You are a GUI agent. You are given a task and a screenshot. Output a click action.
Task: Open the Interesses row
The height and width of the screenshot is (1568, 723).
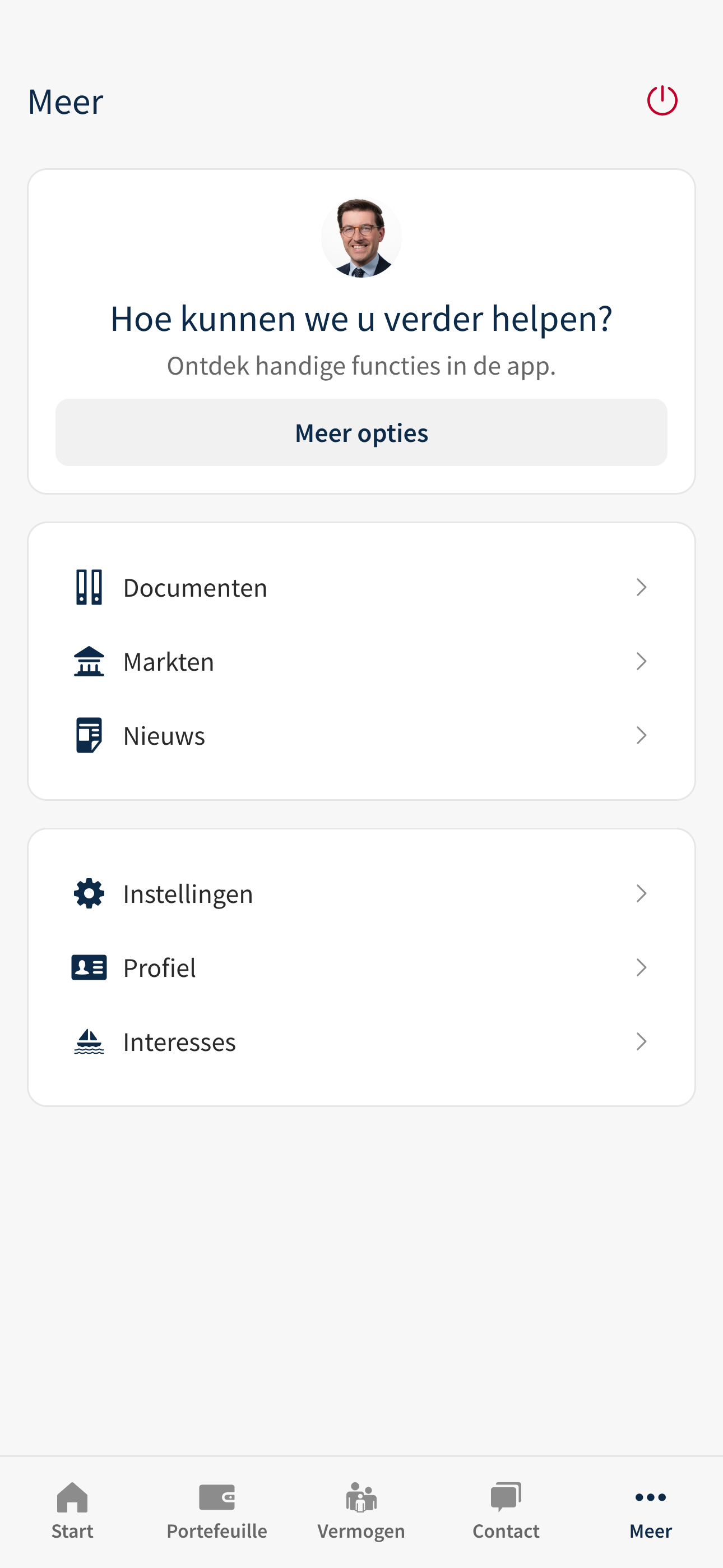[361, 1041]
